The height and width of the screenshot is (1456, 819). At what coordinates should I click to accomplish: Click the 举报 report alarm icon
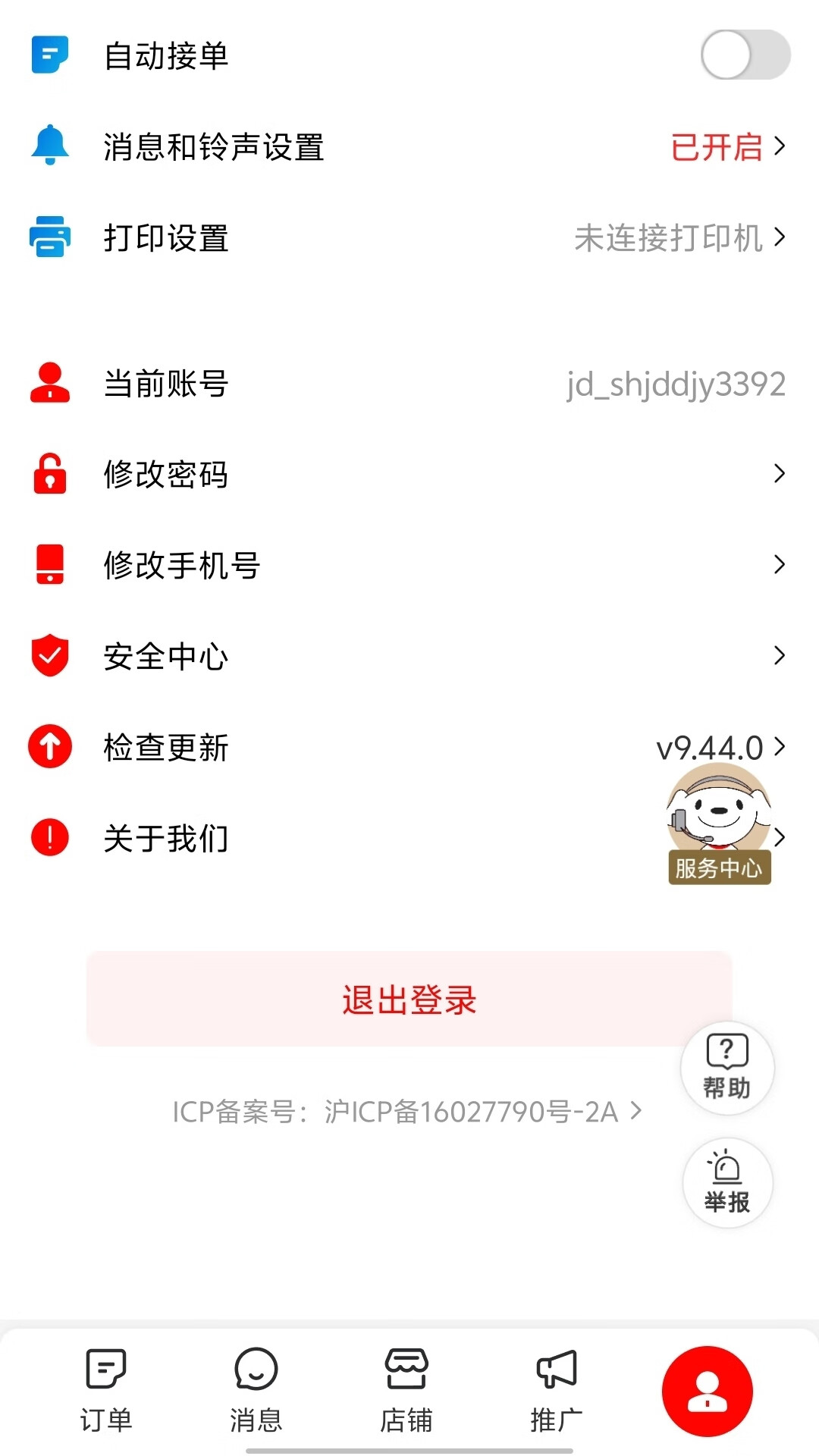pos(726,1183)
